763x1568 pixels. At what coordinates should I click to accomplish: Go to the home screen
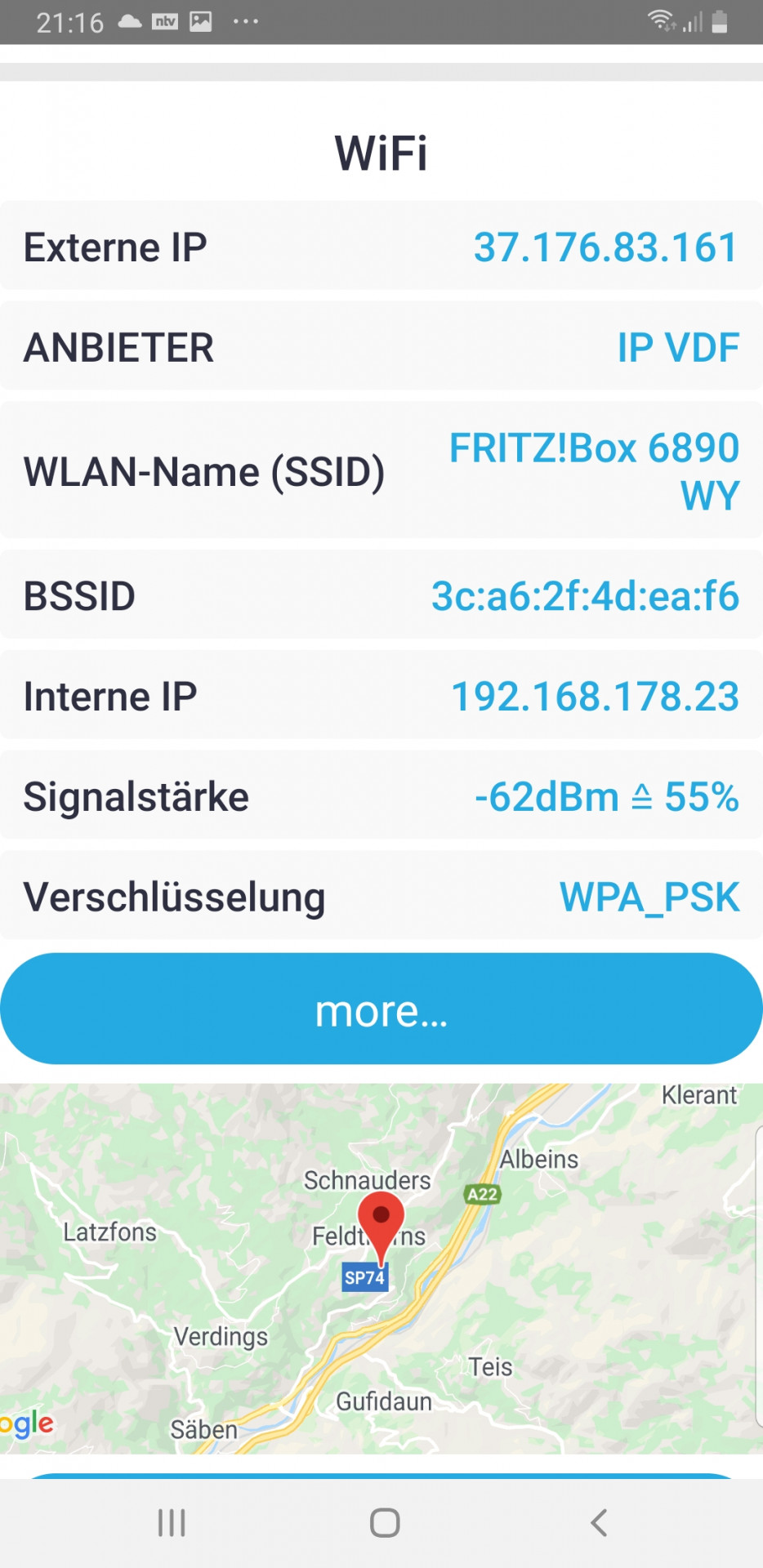tap(385, 1523)
